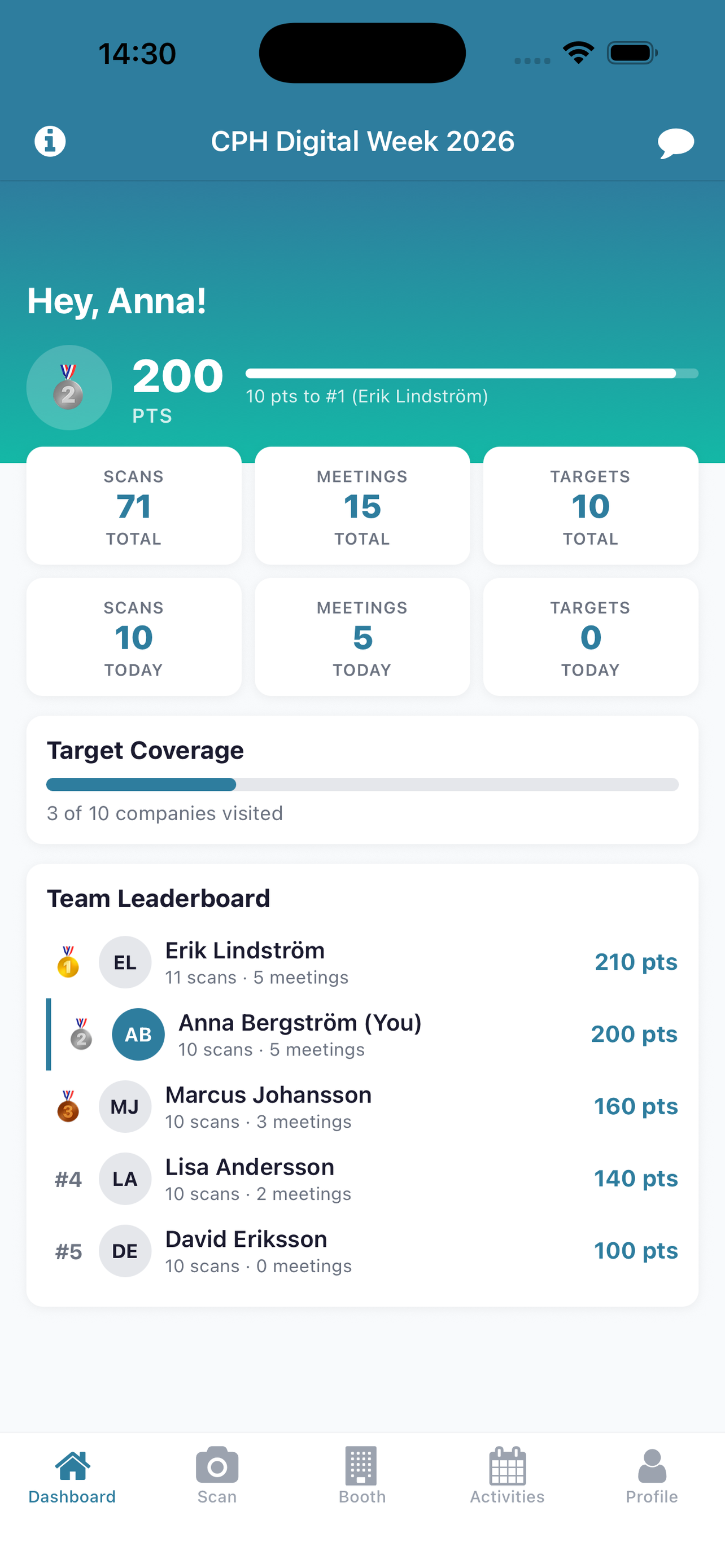The image size is (725, 1568).
Task: Select Marcus Johansson from the leaderboard
Action: (362, 1106)
